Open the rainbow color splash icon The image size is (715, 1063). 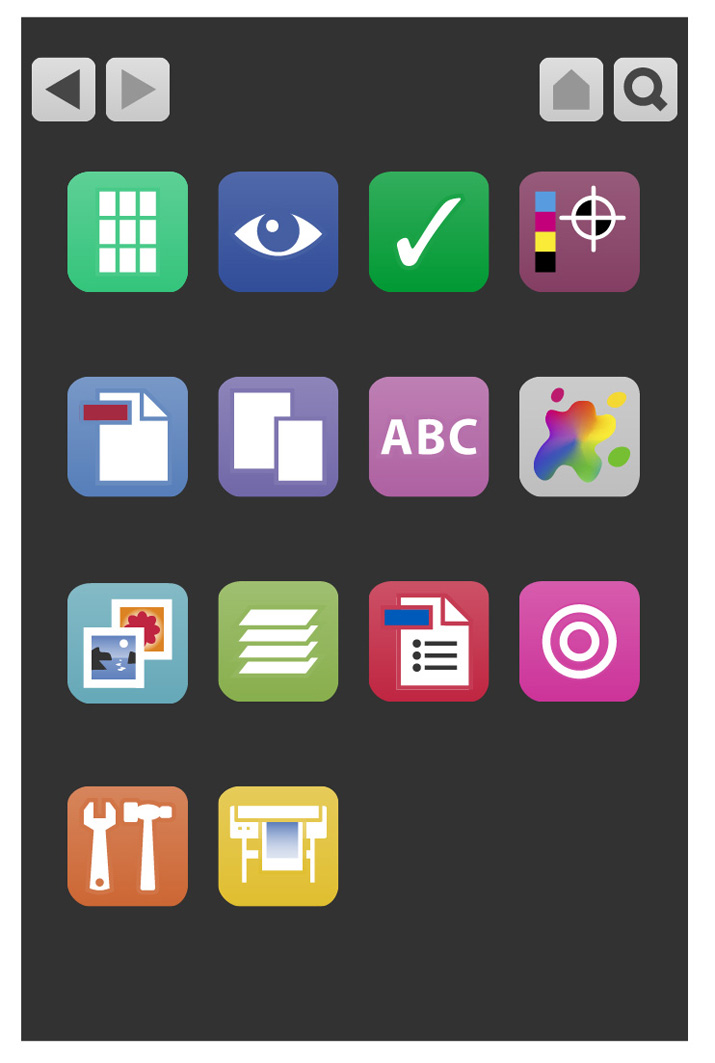pos(579,437)
